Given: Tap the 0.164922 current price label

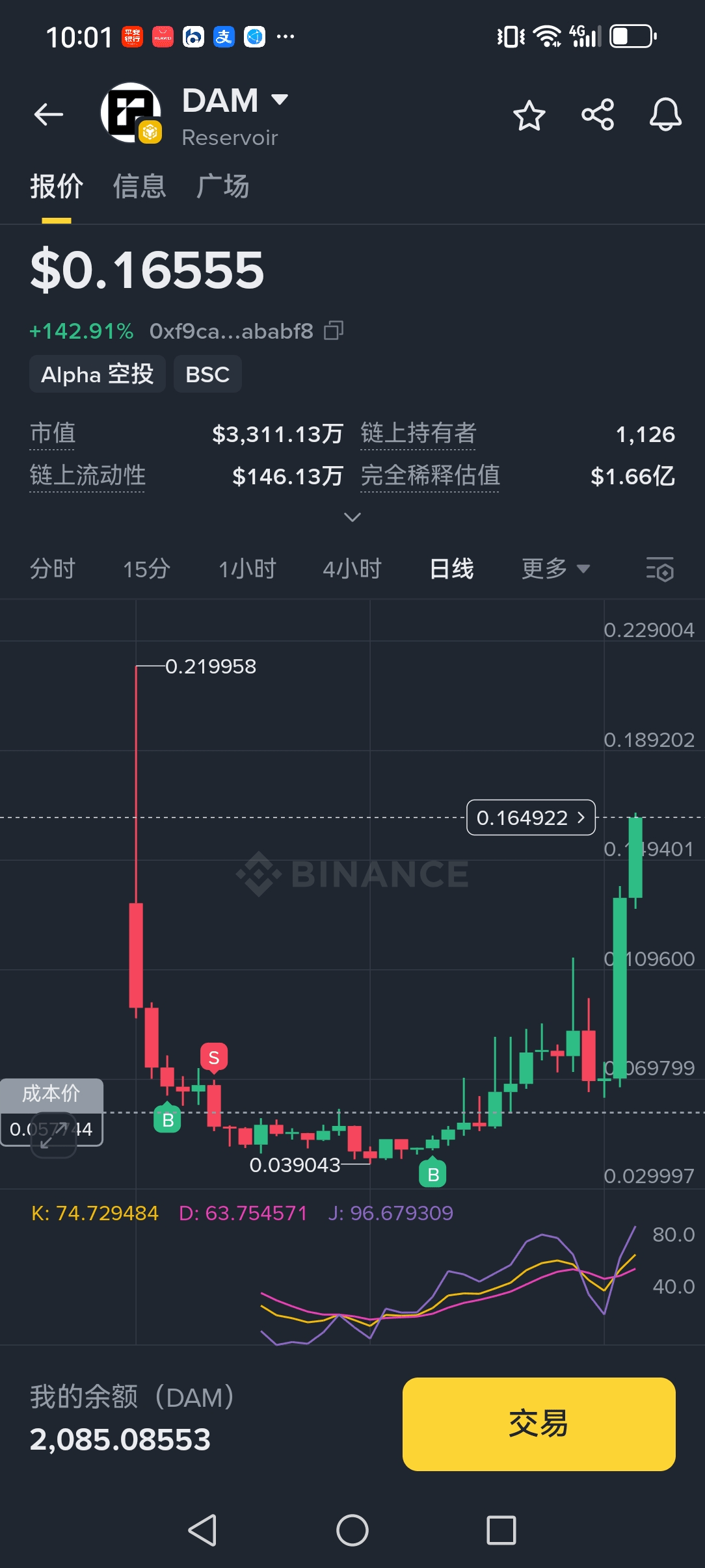Looking at the screenshot, I should point(531,817).
